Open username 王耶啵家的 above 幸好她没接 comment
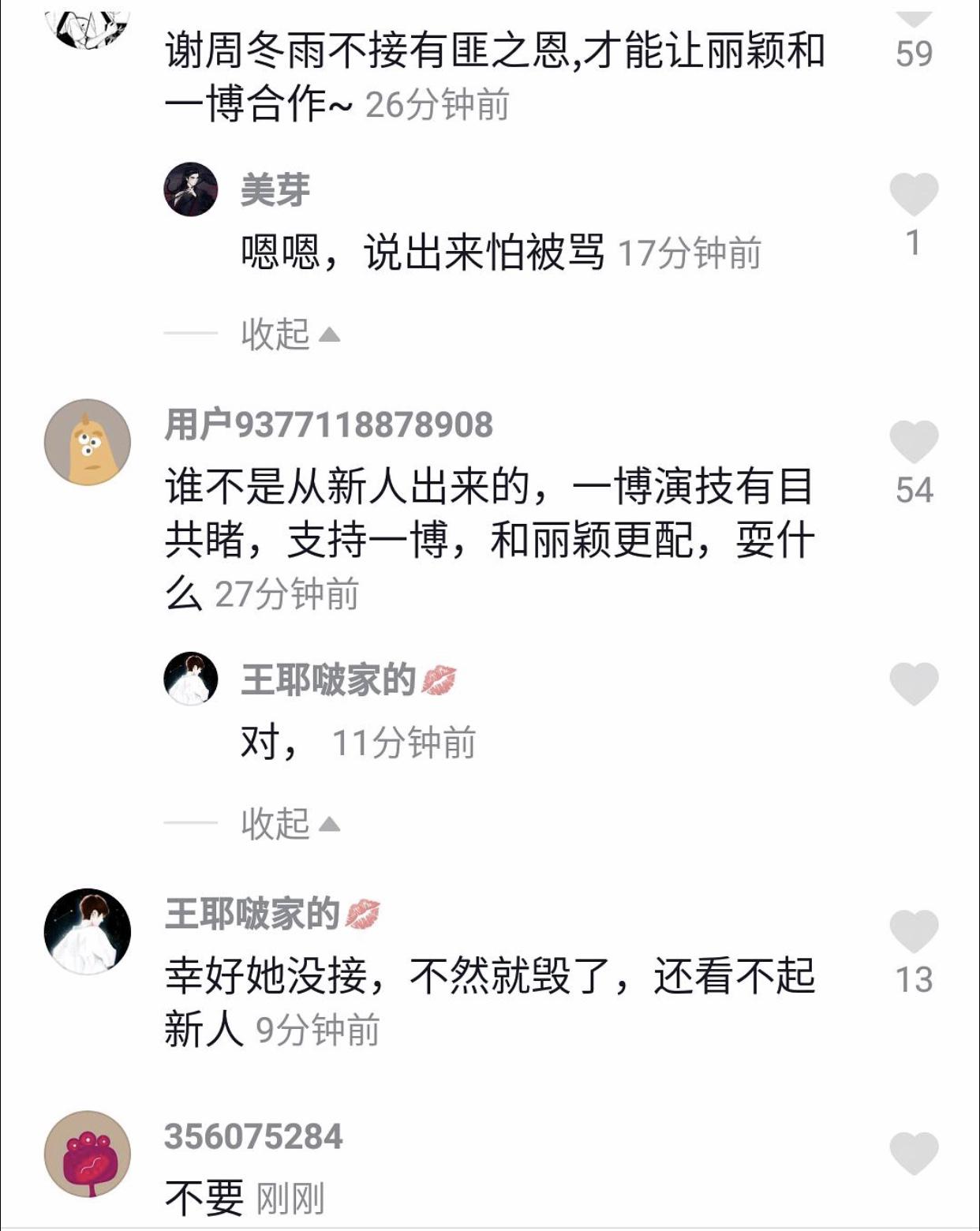The height and width of the screenshot is (1231, 980). (x=252, y=914)
